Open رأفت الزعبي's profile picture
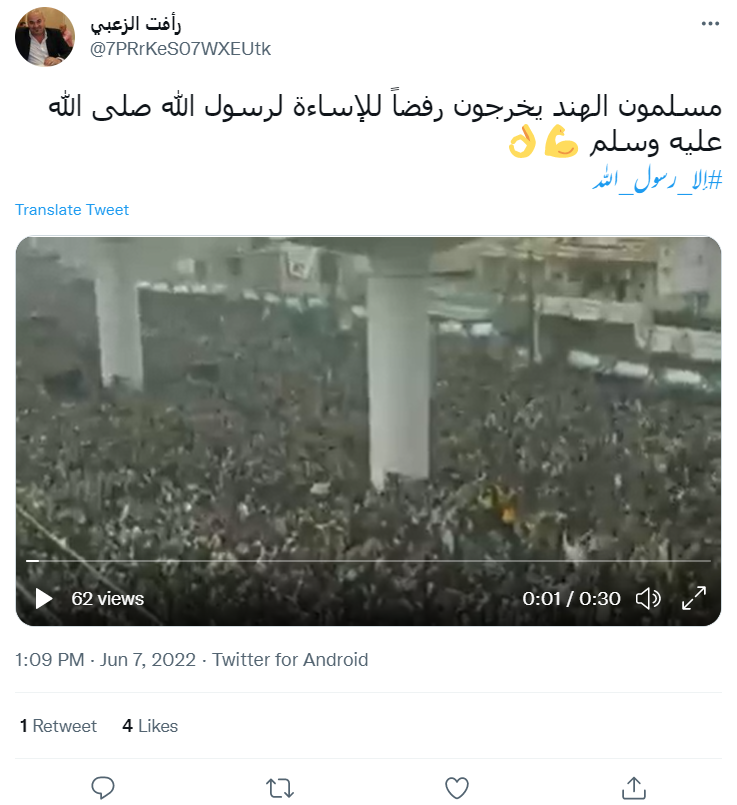737x805 pixels. tap(45, 36)
